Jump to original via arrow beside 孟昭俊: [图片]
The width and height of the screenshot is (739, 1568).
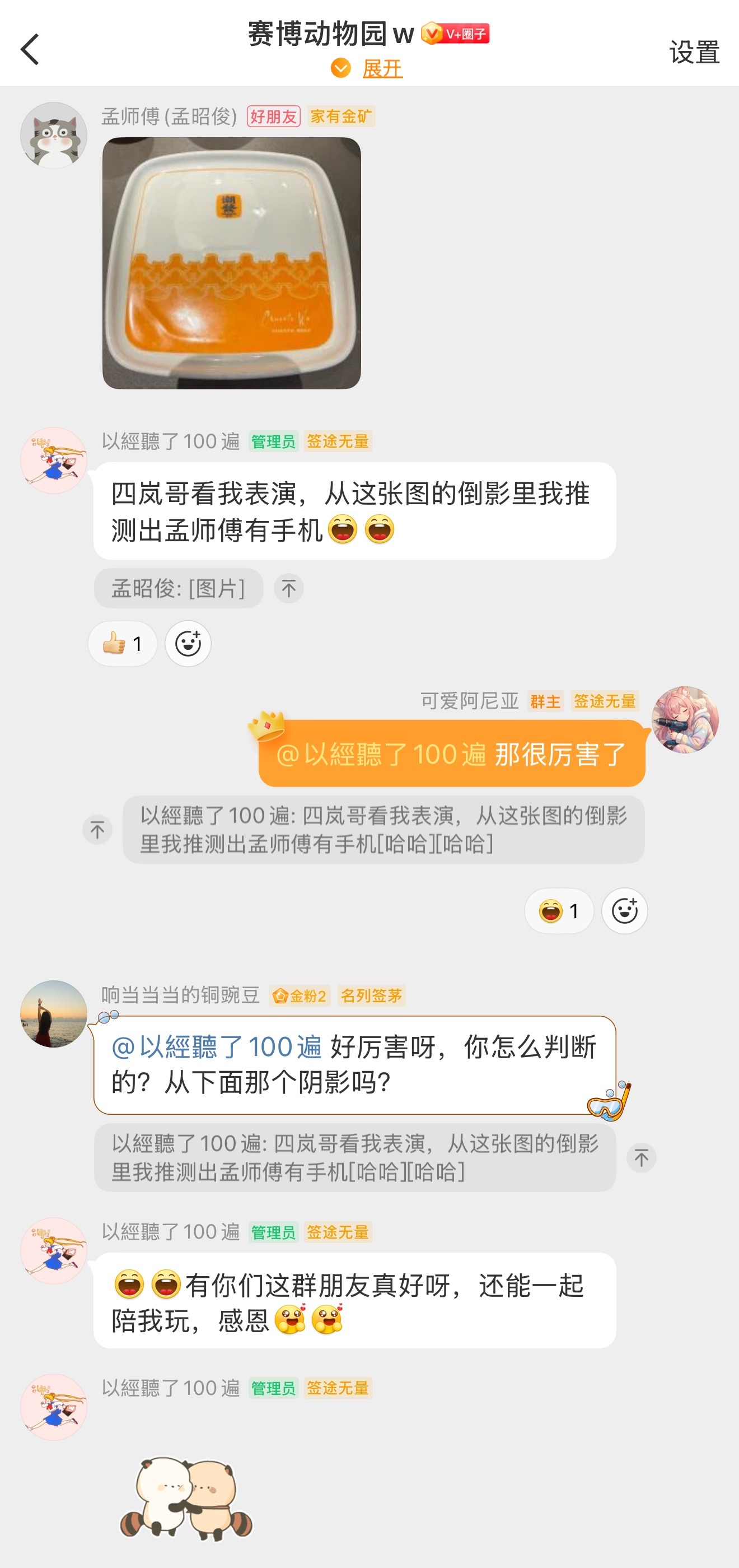coord(288,588)
